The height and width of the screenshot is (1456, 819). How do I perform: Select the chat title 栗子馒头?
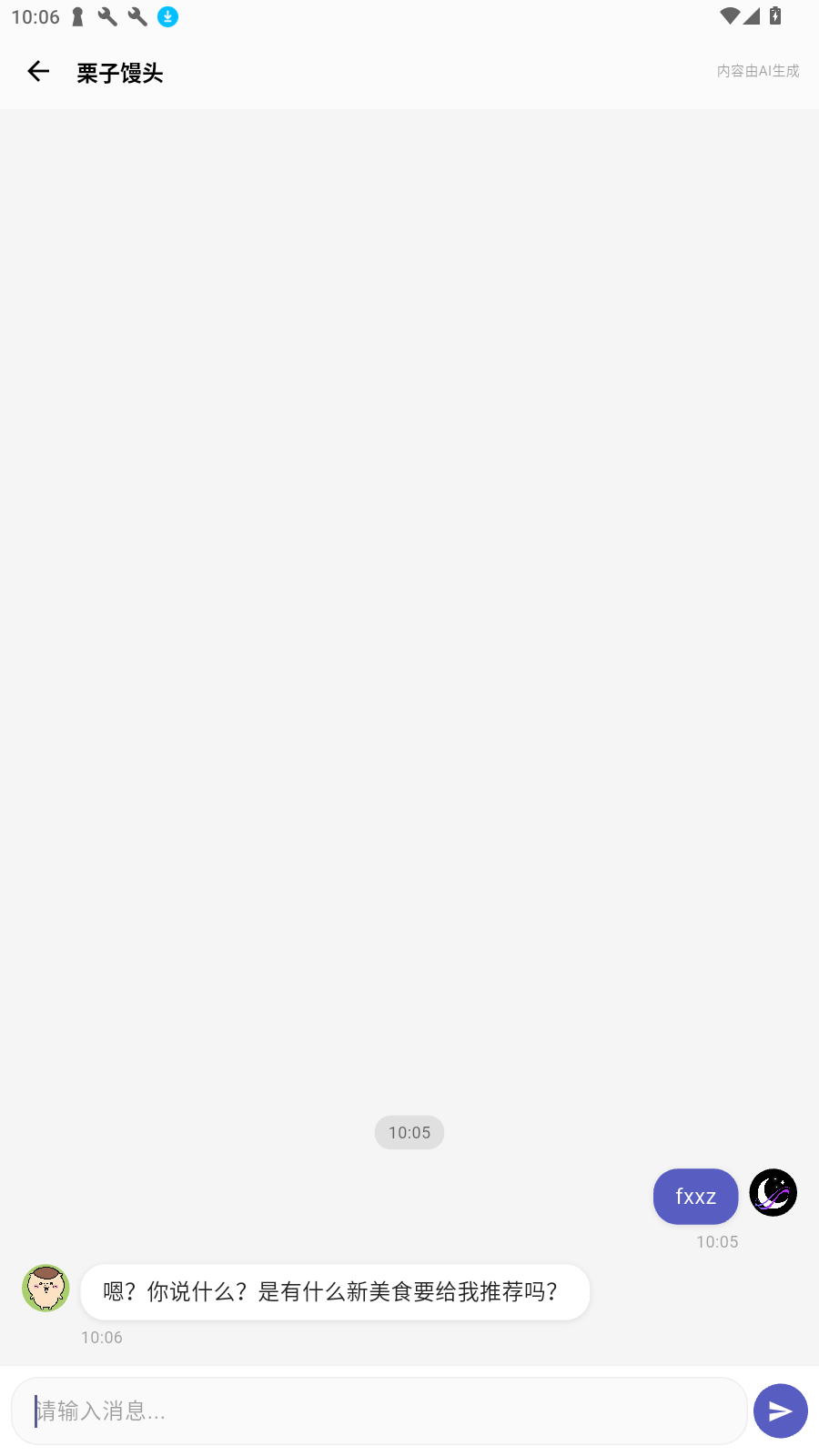119,73
